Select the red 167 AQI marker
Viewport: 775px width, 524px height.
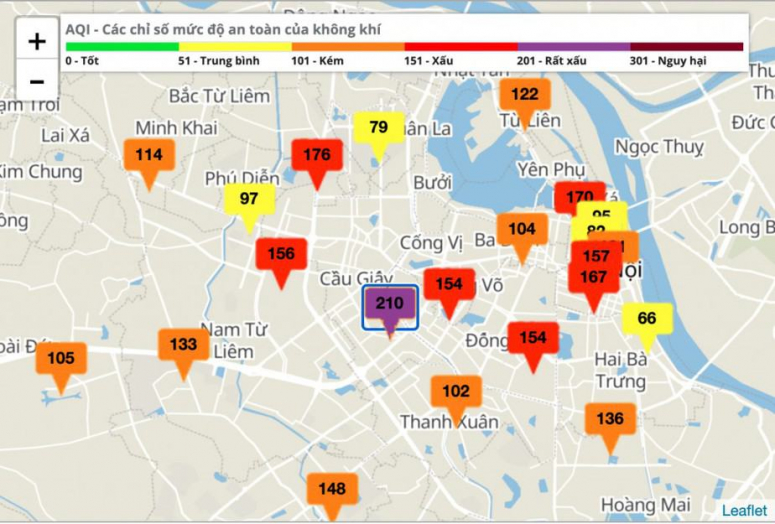(x=594, y=279)
